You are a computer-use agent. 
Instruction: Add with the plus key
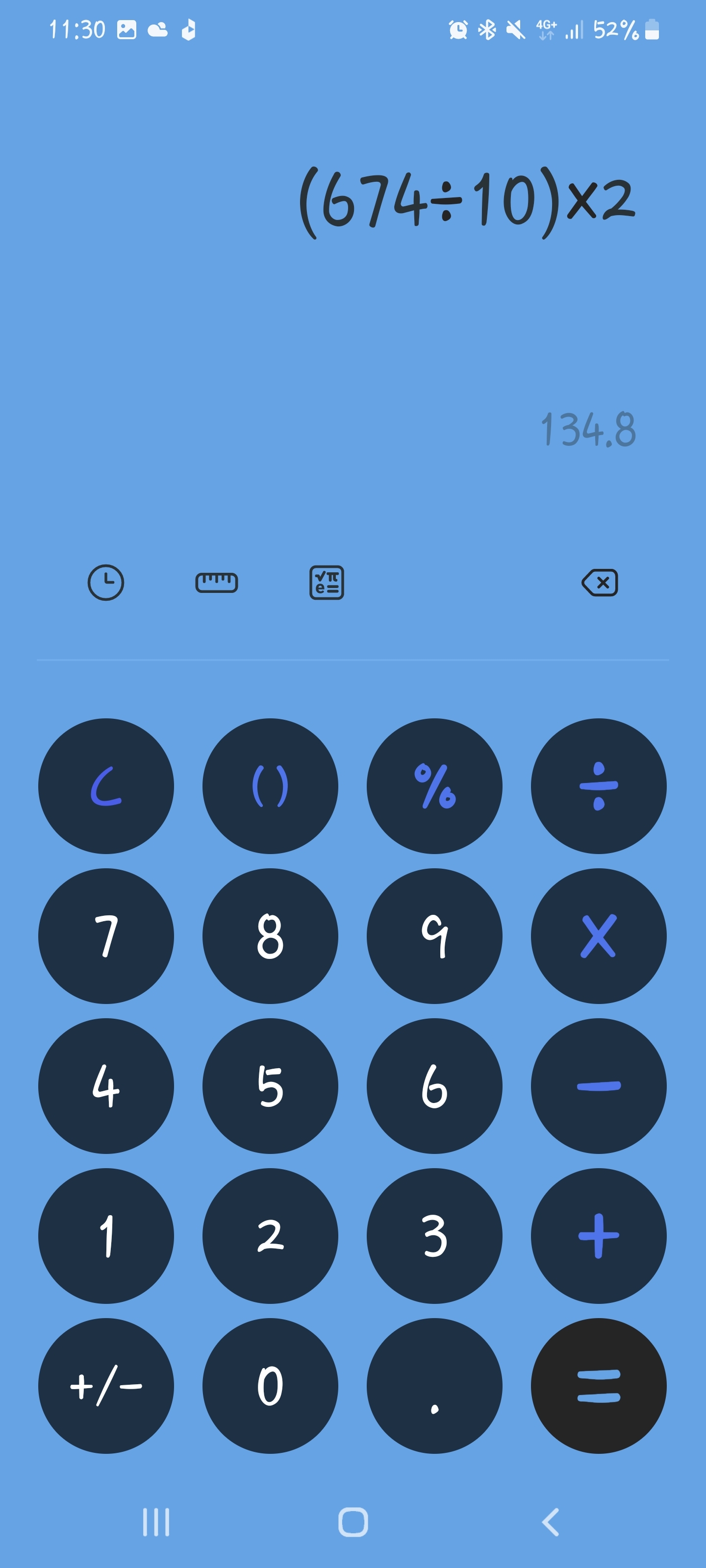pos(598,1236)
